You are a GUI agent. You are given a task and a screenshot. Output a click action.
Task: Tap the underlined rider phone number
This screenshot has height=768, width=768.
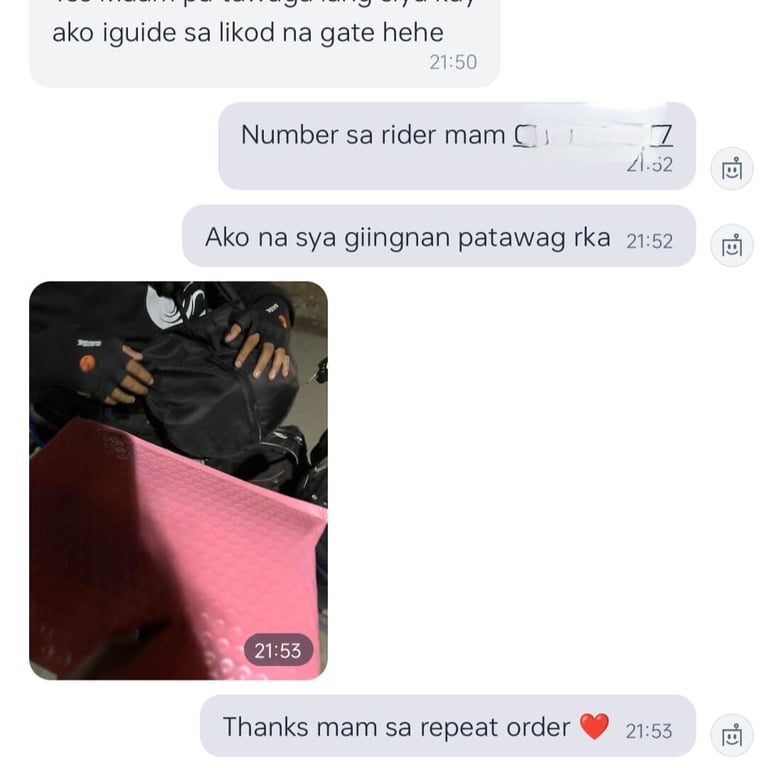(x=592, y=134)
